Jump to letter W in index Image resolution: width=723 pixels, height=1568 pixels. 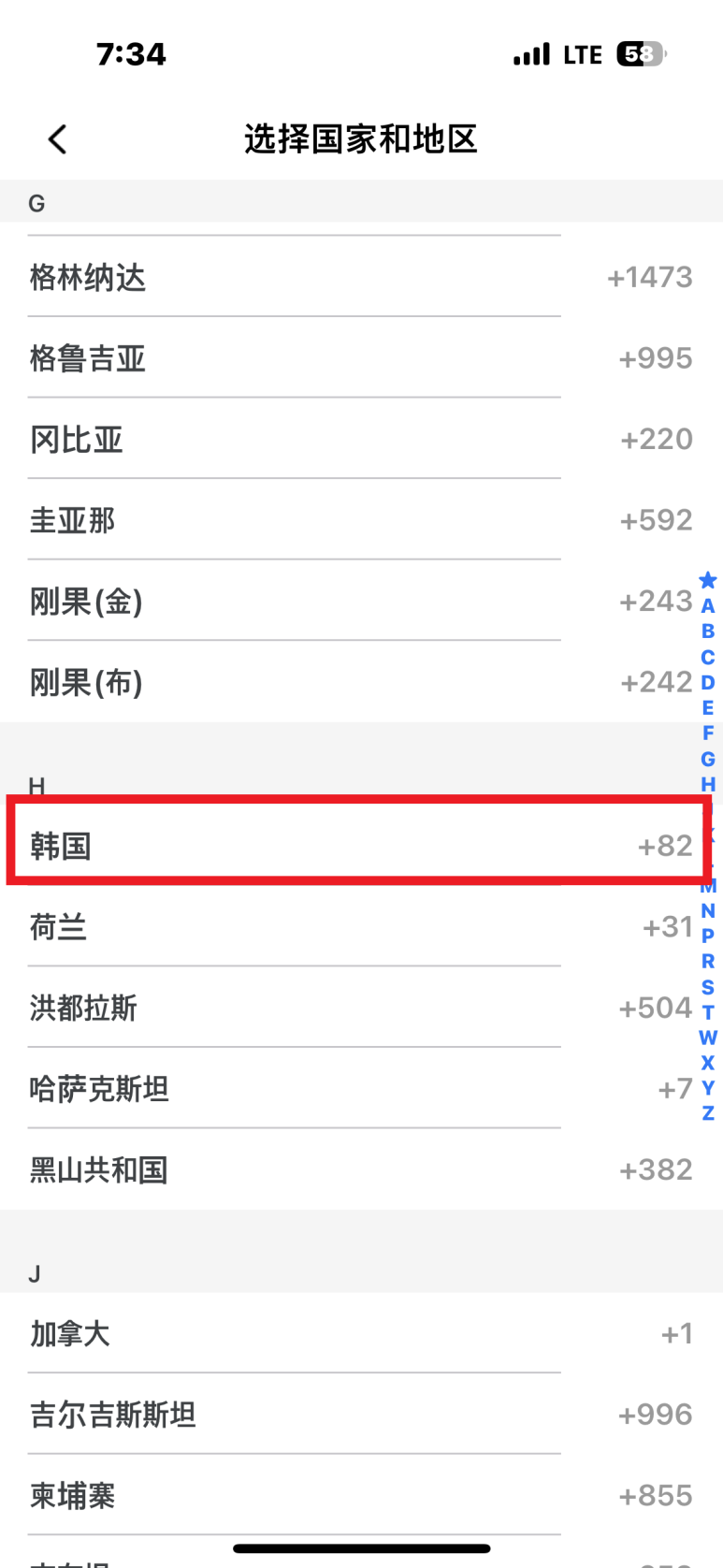click(x=708, y=1038)
